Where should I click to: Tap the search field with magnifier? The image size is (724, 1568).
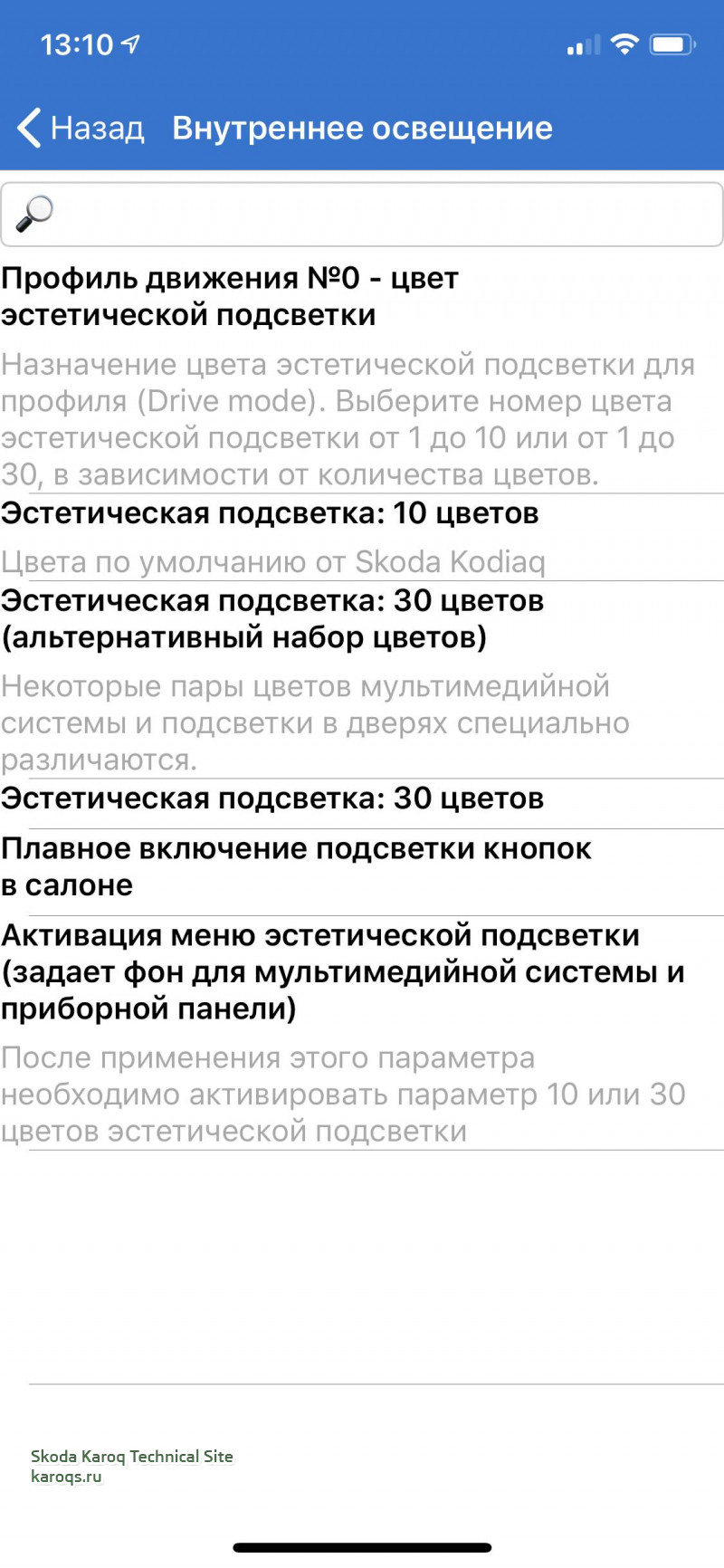tap(362, 215)
